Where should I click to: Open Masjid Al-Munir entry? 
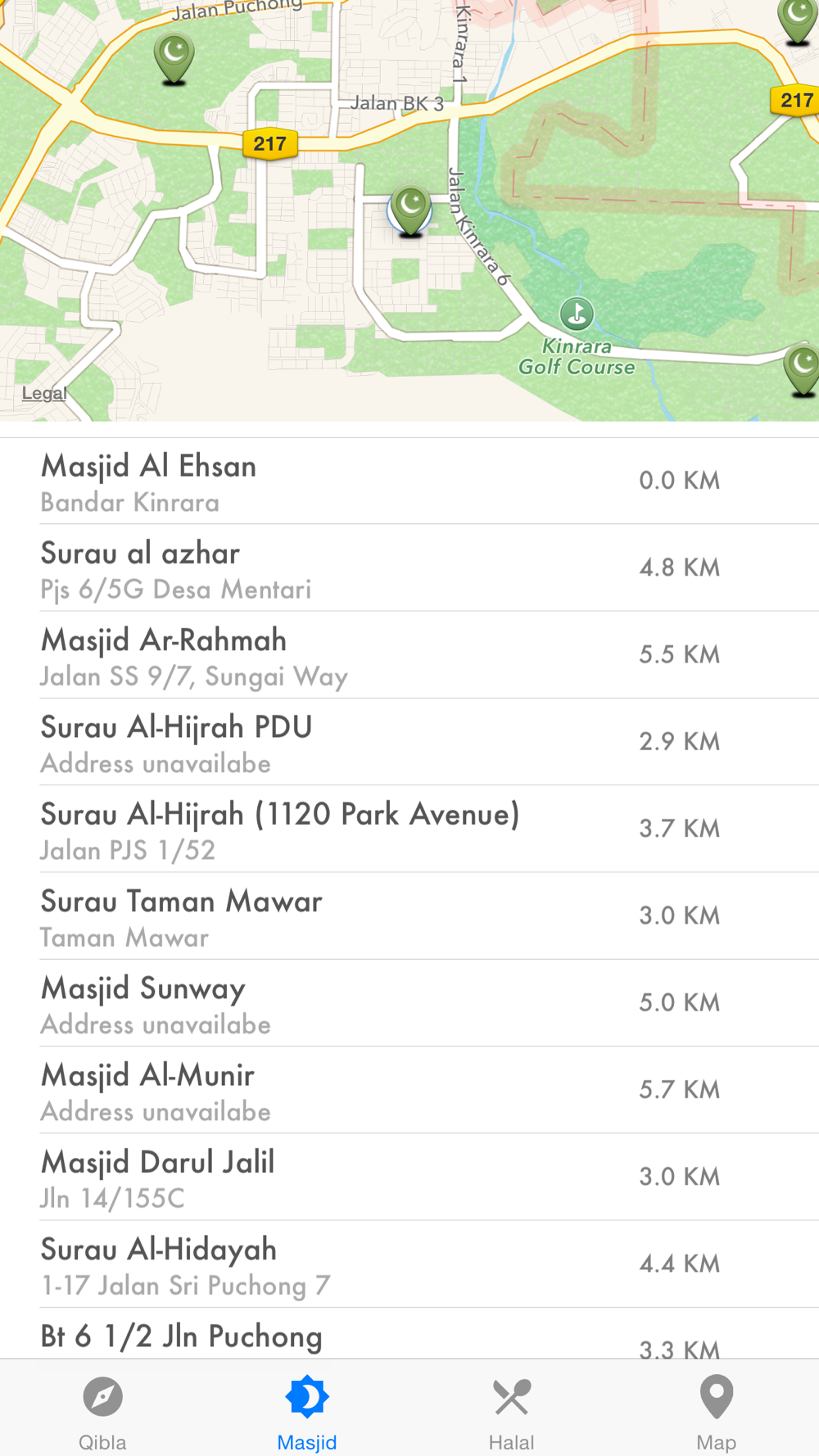pyautogui.click(x=409, y=1090)
